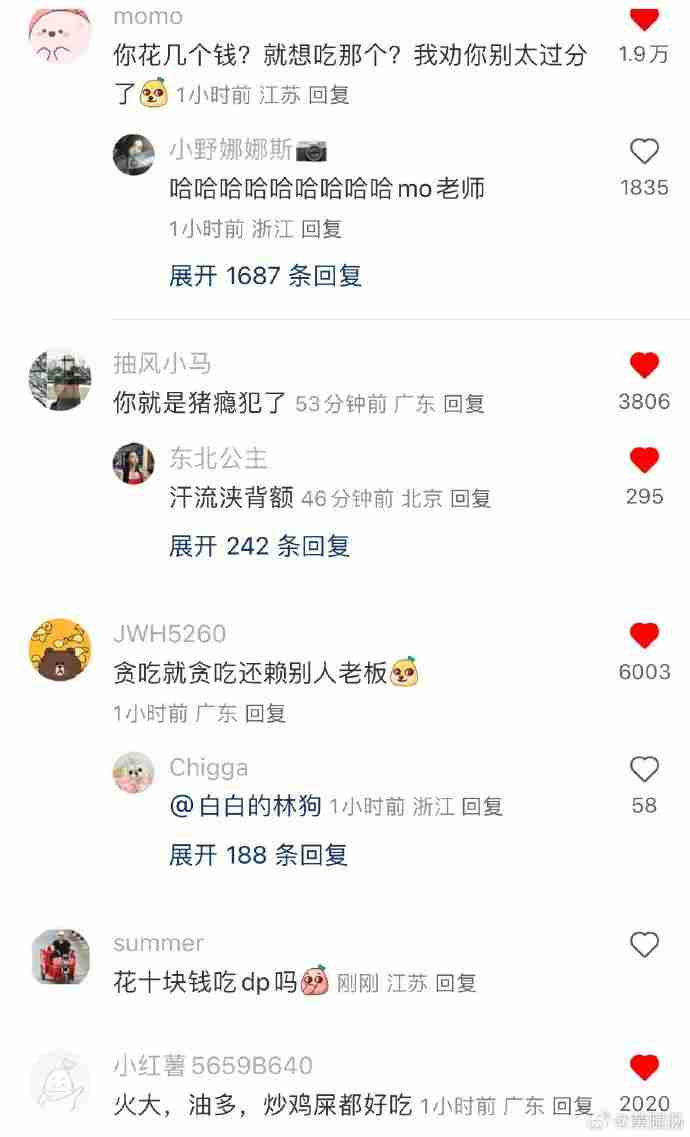Reply to momo's comment
Image resolution: width=690 pixels, height=1137 pixels.
[x=328, y=96]
